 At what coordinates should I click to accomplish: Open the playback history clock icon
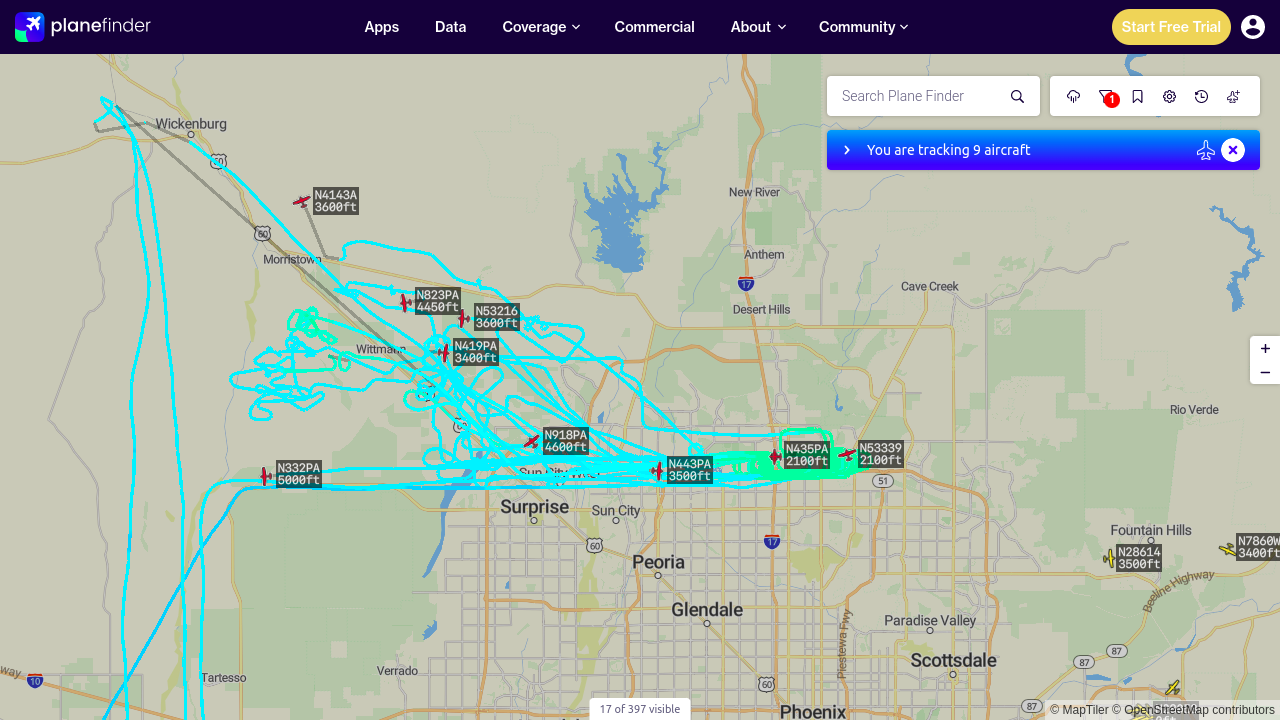point(1202,96)
